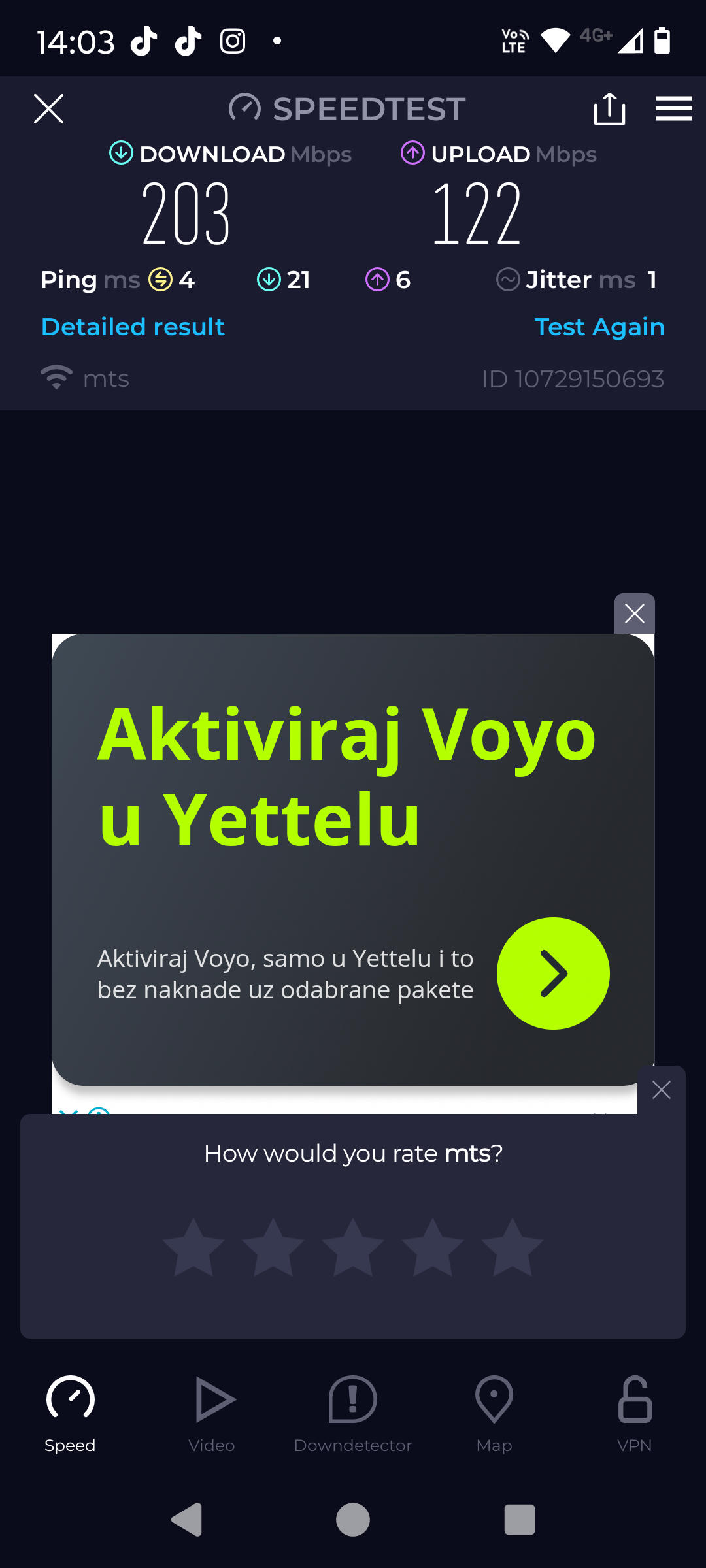Image resolution: width=706 pixels, height=1568 pixels.
Task: Rate mts five stars
Action: coord(513,1247)
